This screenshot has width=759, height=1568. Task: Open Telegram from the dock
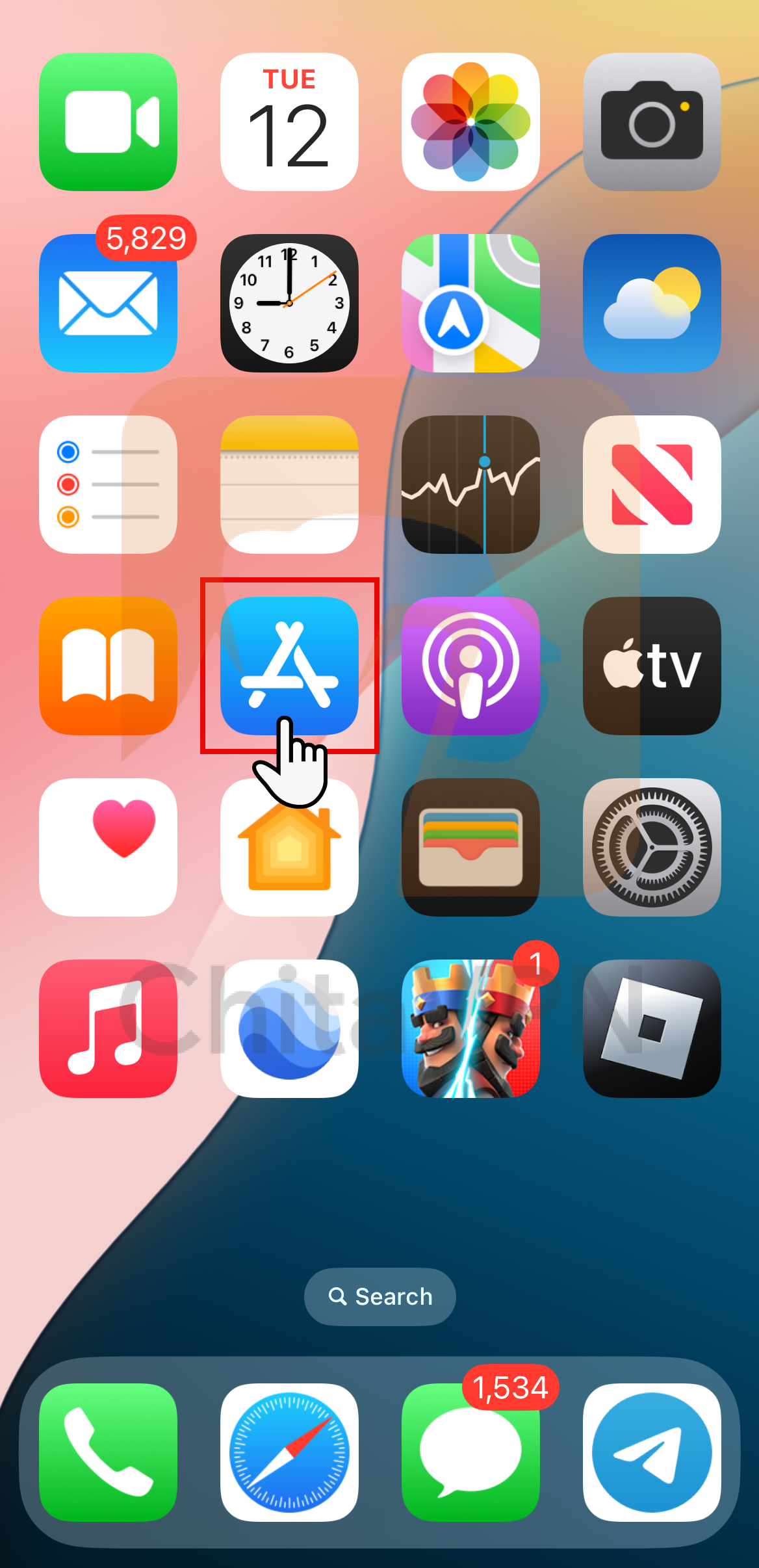(x=652, y=1452)
